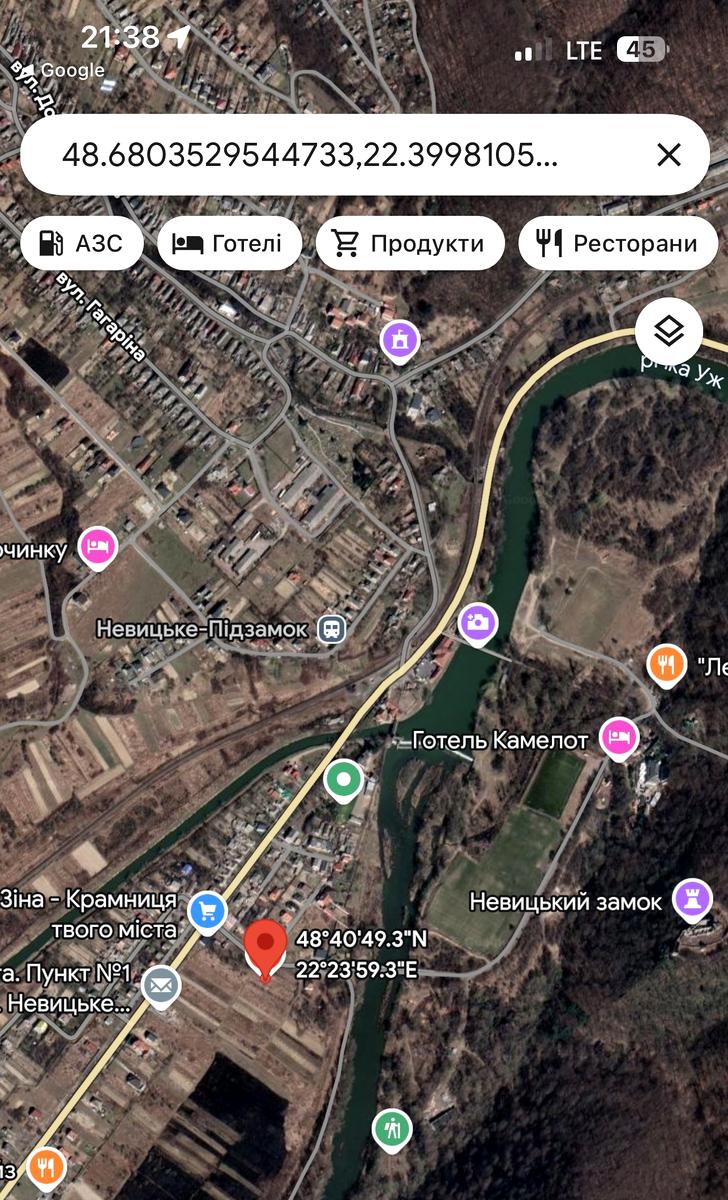728x1200 pixels.
Task: Open the orange restaurant marker near "Ле
Action: click(666, 663)
